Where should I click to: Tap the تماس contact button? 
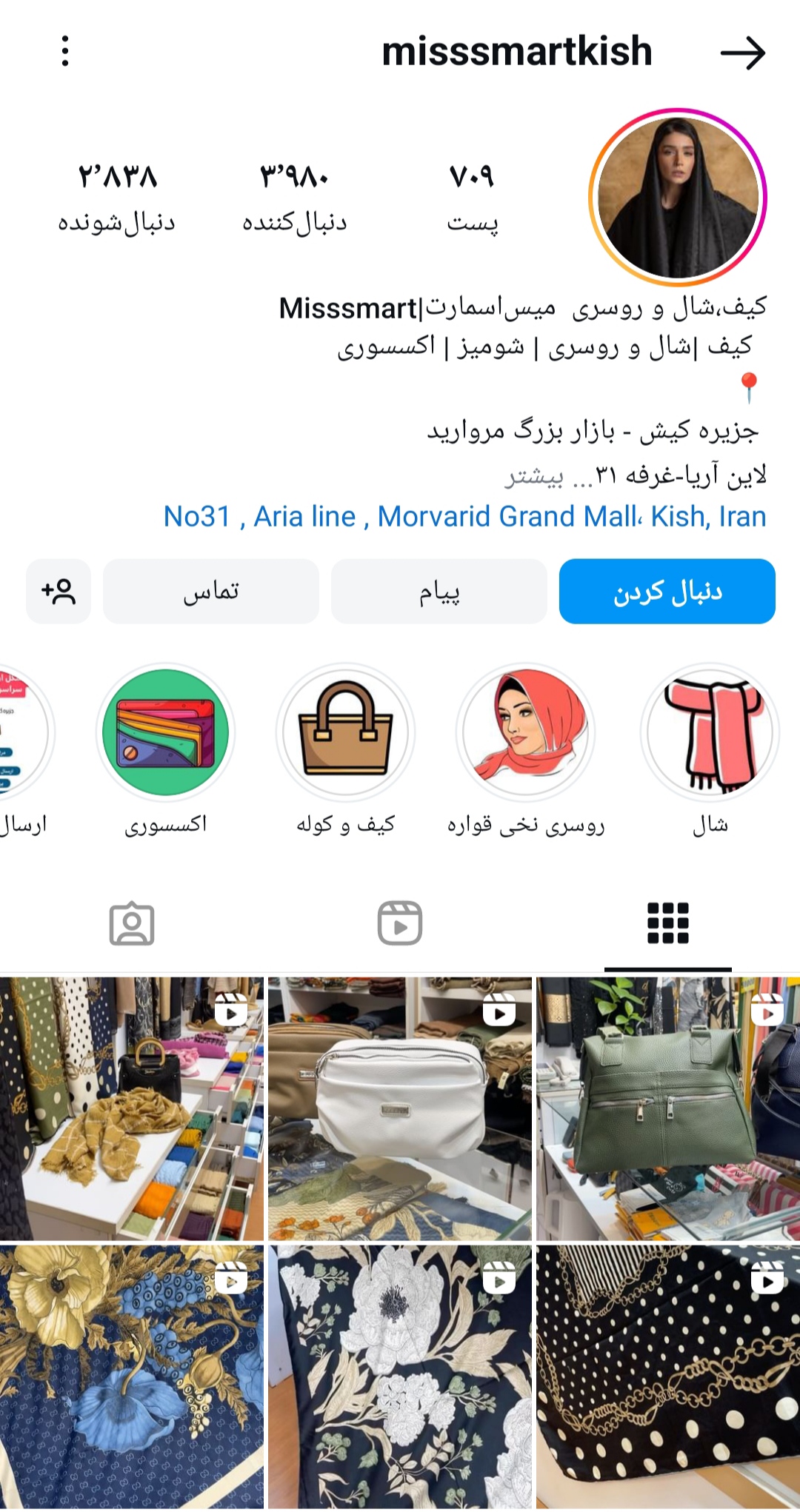pos(211,592)
